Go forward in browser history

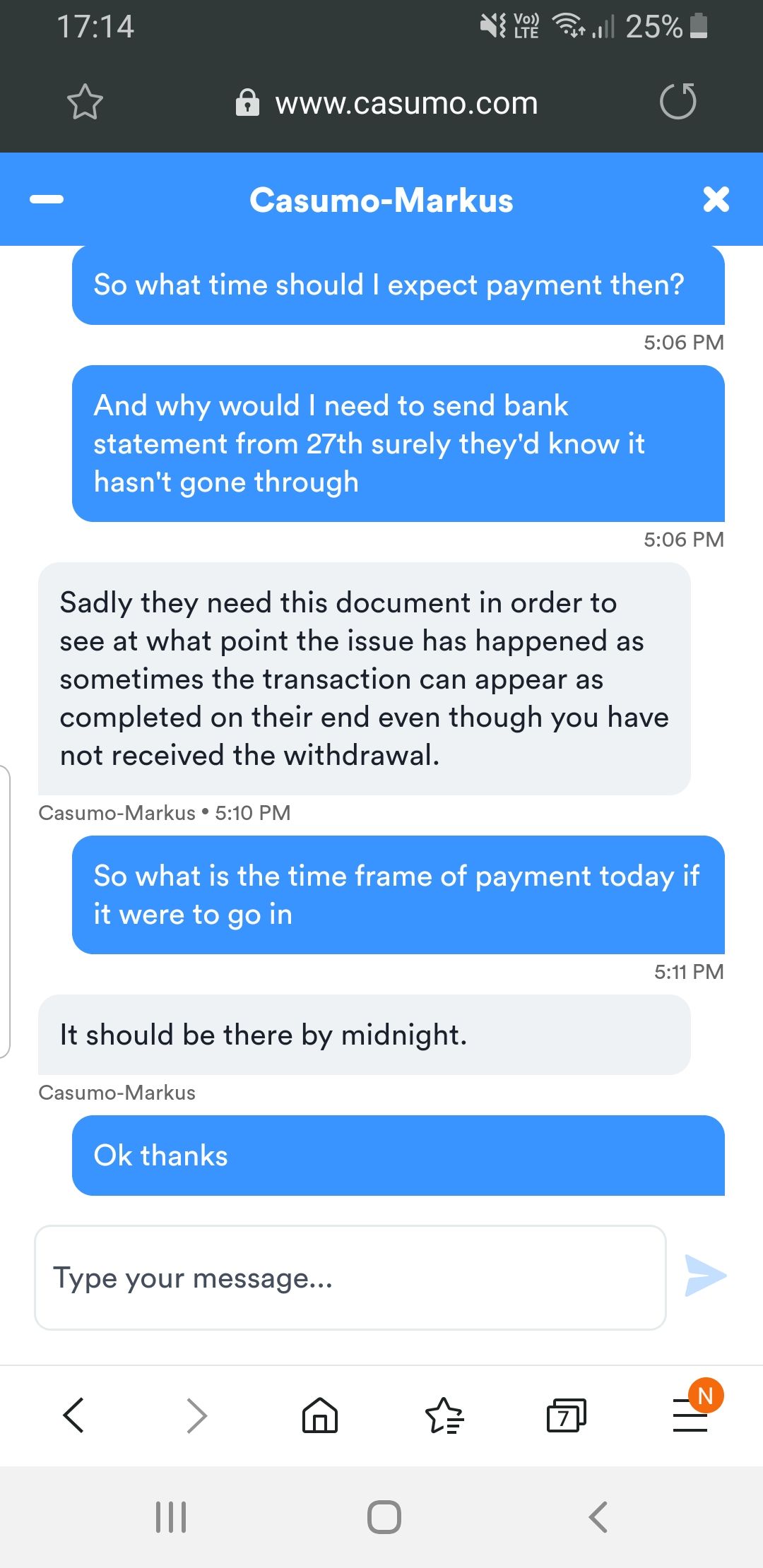tap(196, 1415)
